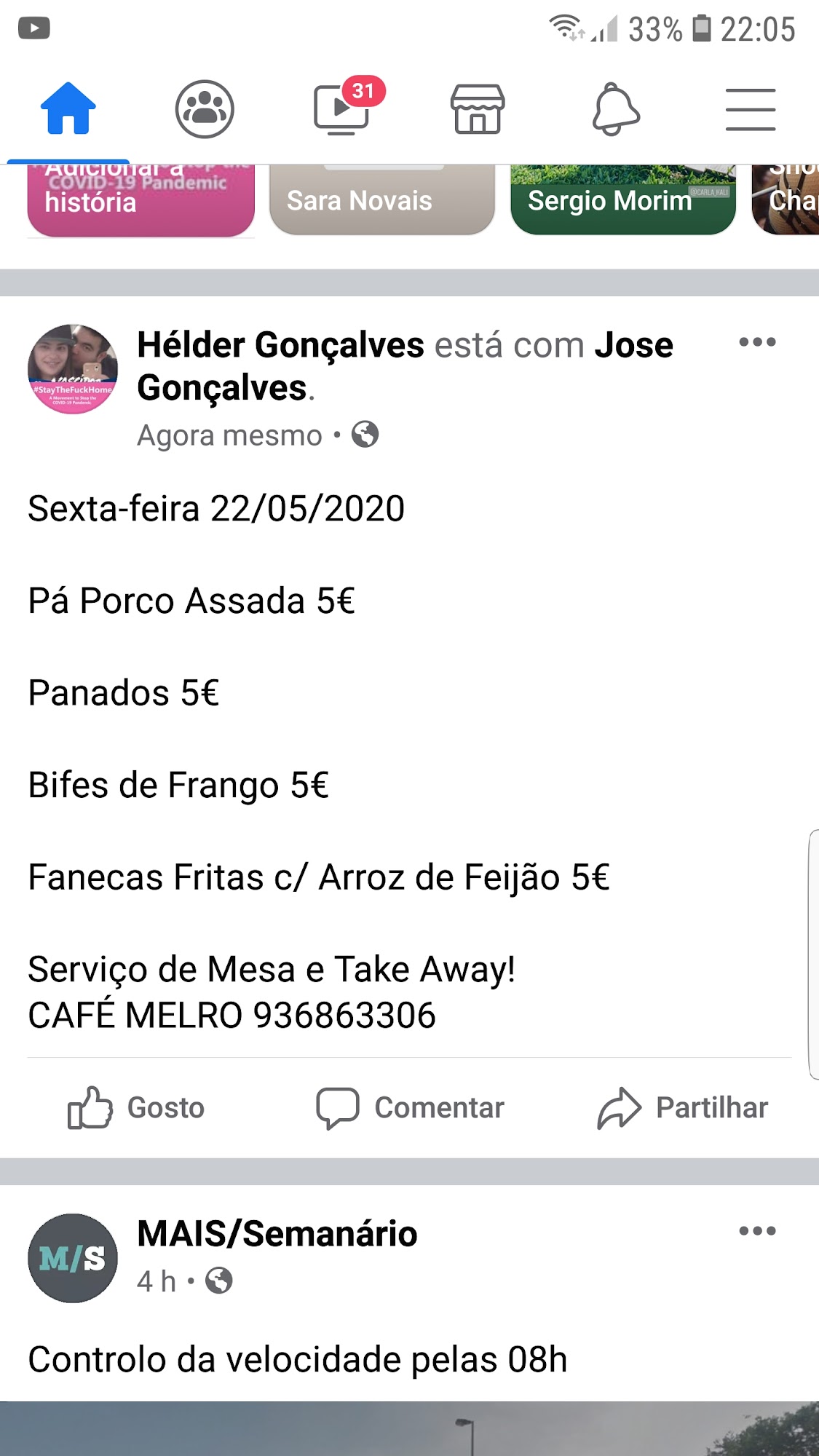
Task: Open options menu for Hélder Gonçalves post
Action: [x=758, y=341]
